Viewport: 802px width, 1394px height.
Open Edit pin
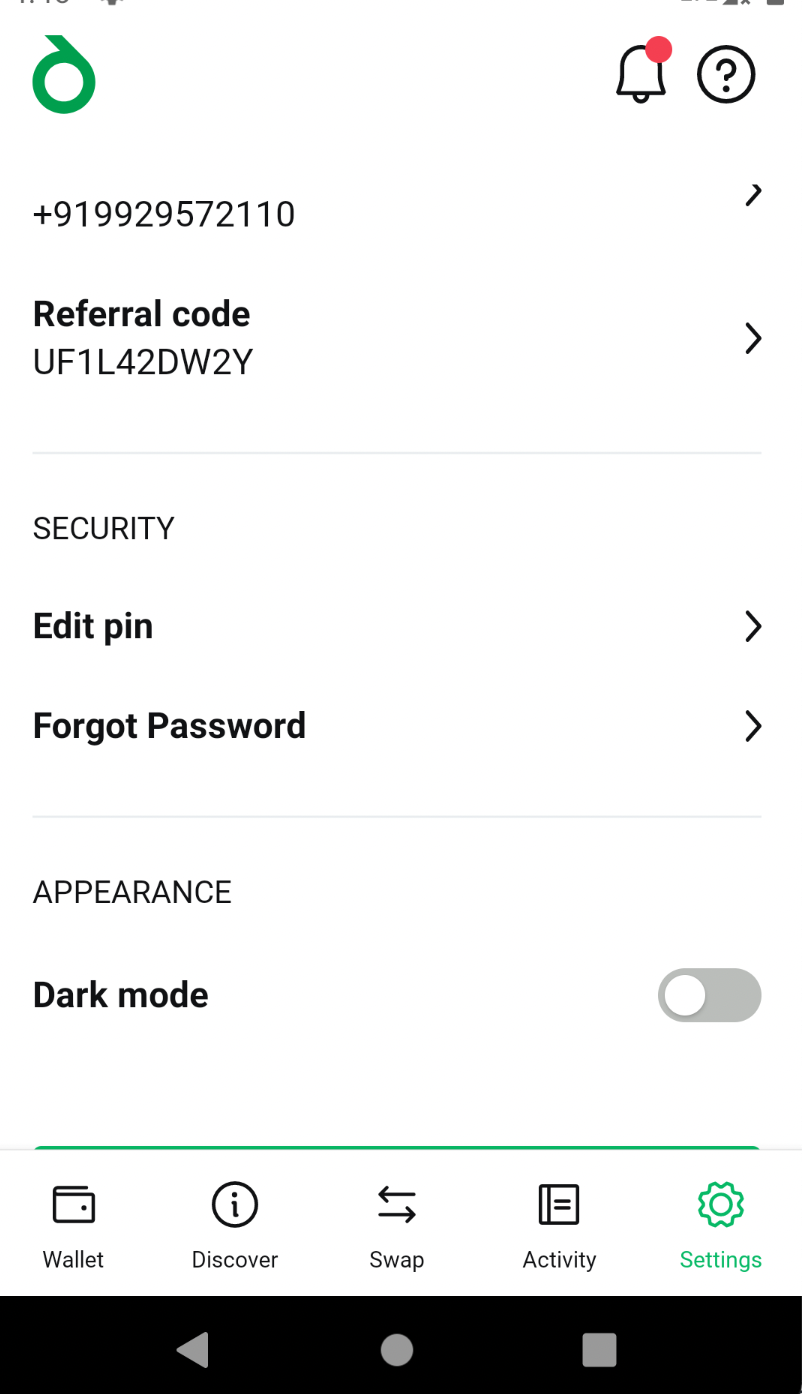[x=397, y=626]
